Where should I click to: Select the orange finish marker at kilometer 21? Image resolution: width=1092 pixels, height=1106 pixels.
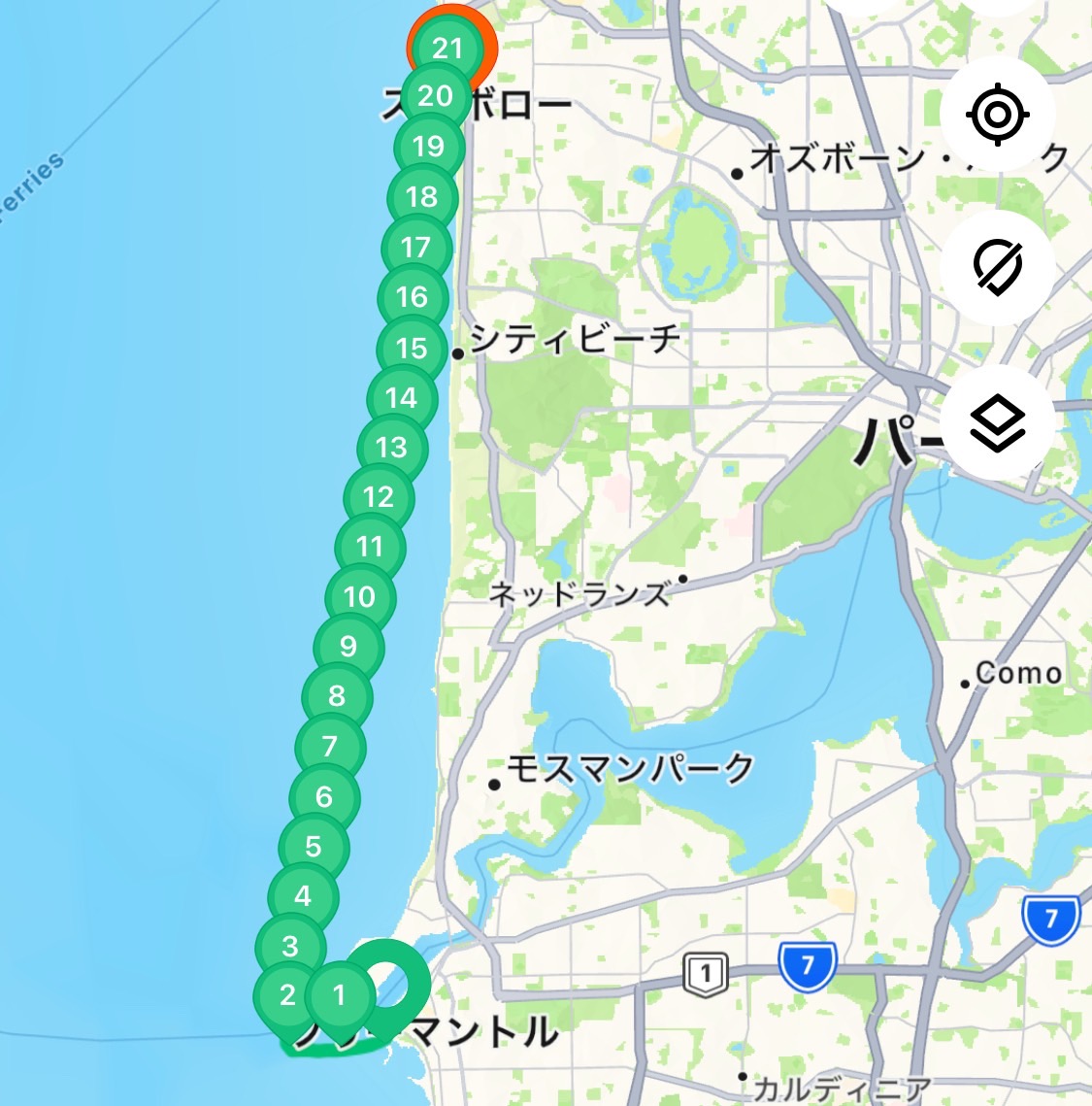click(x=448, y=46)
